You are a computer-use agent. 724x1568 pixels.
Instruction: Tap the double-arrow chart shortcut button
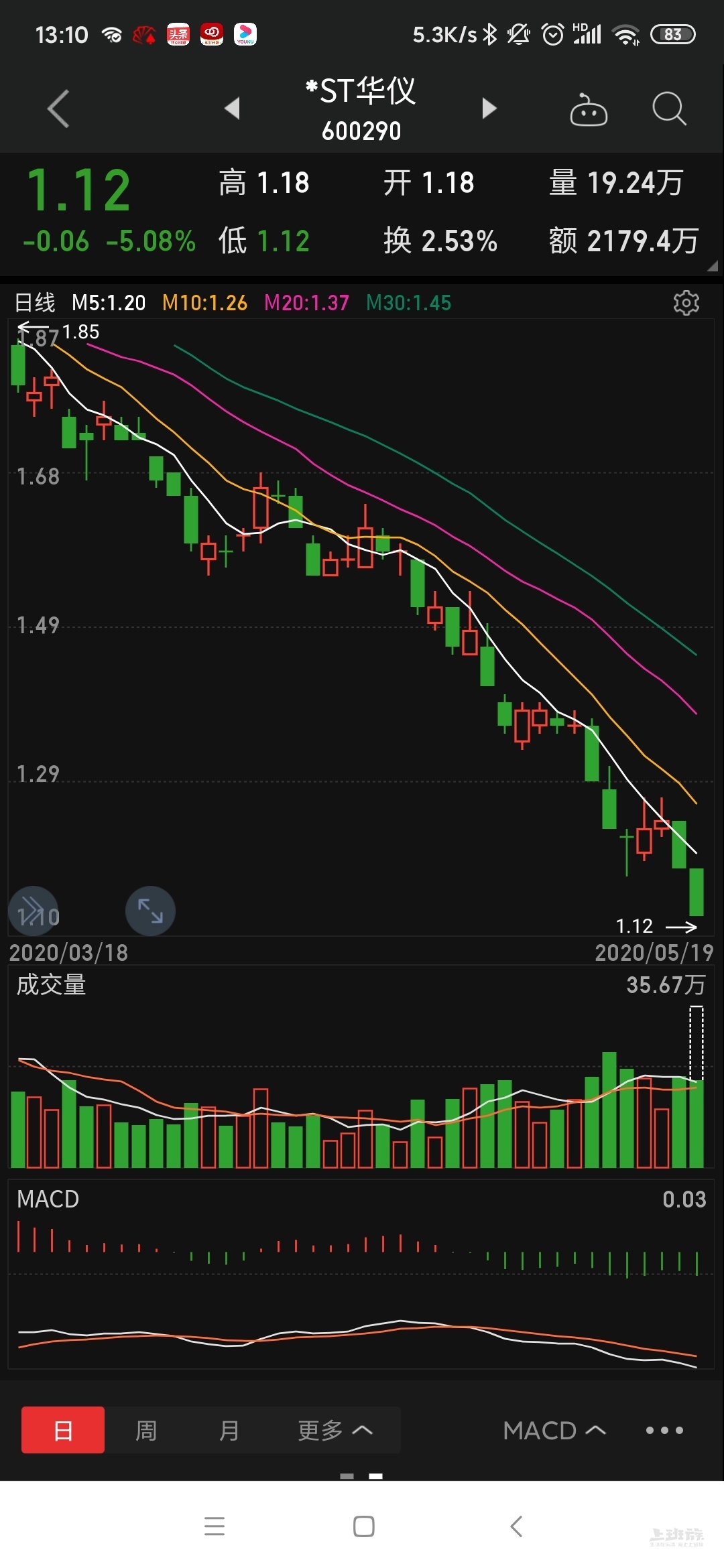[x=34, y=911]
